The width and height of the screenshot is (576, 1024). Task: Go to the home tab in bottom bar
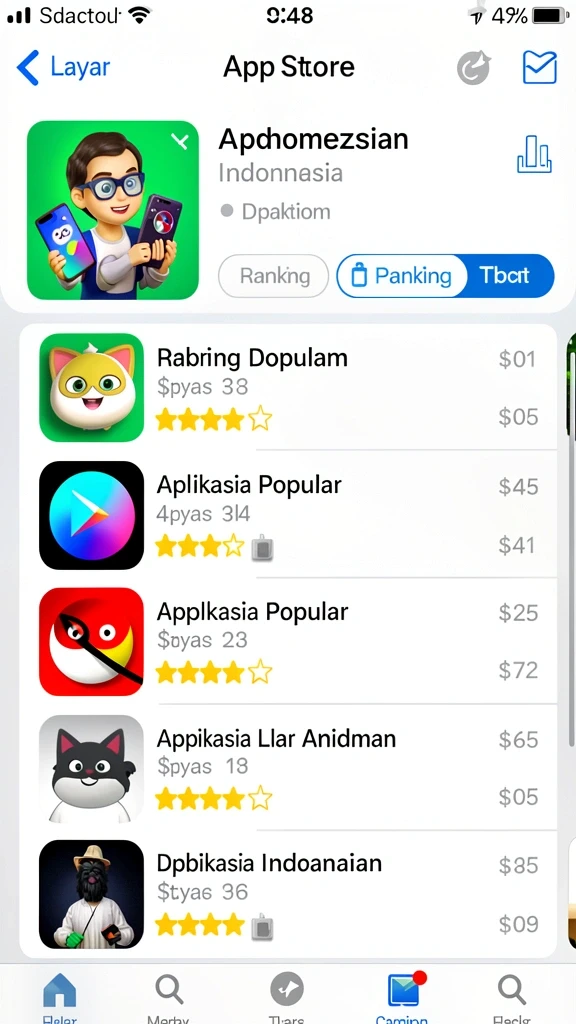[59, 996]
